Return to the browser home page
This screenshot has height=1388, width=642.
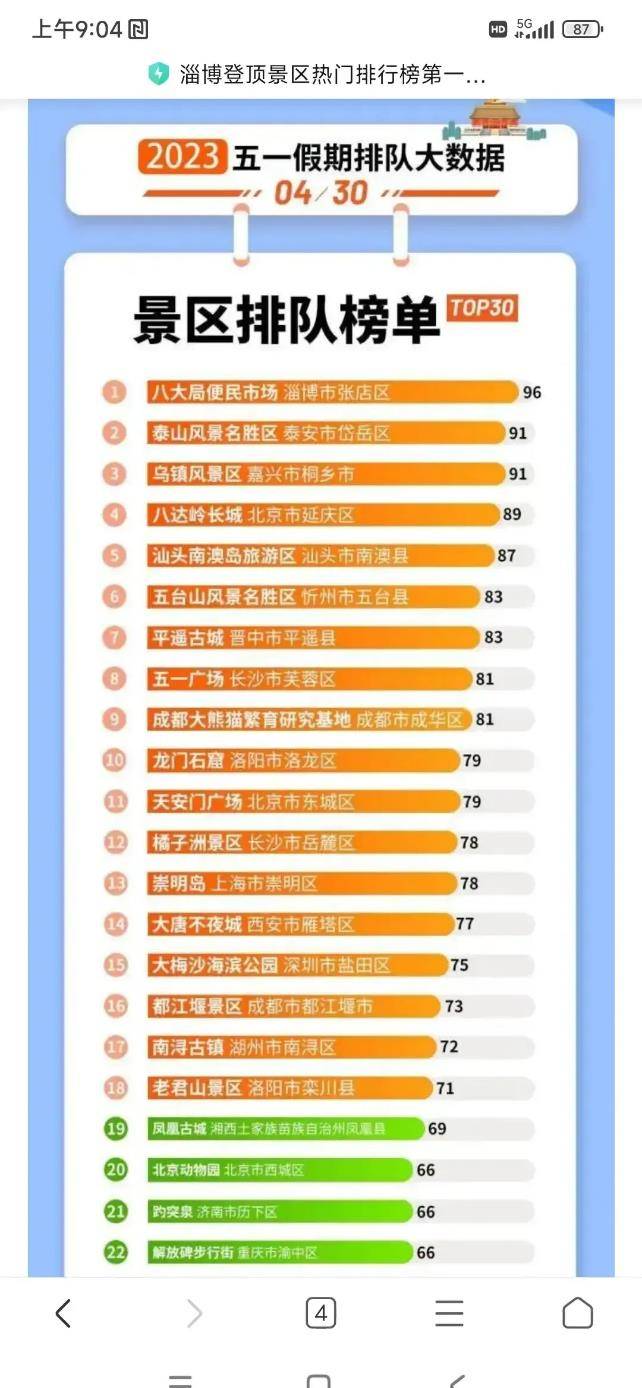click(x=577, y=1313)
